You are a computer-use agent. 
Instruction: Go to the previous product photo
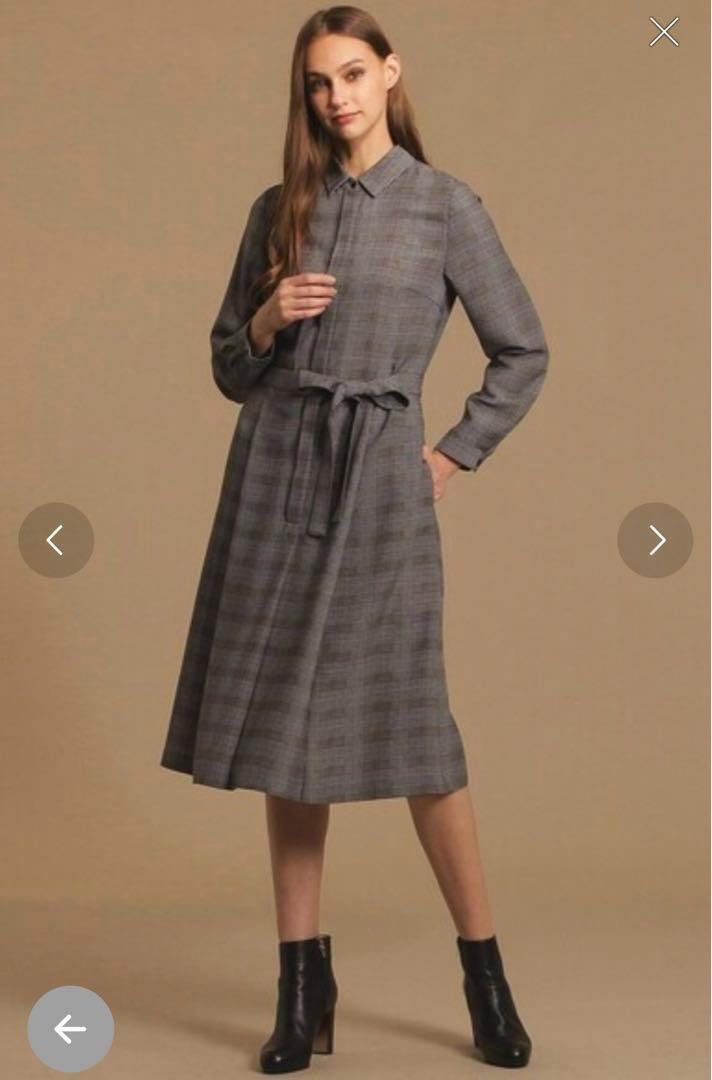click(56, 540)
